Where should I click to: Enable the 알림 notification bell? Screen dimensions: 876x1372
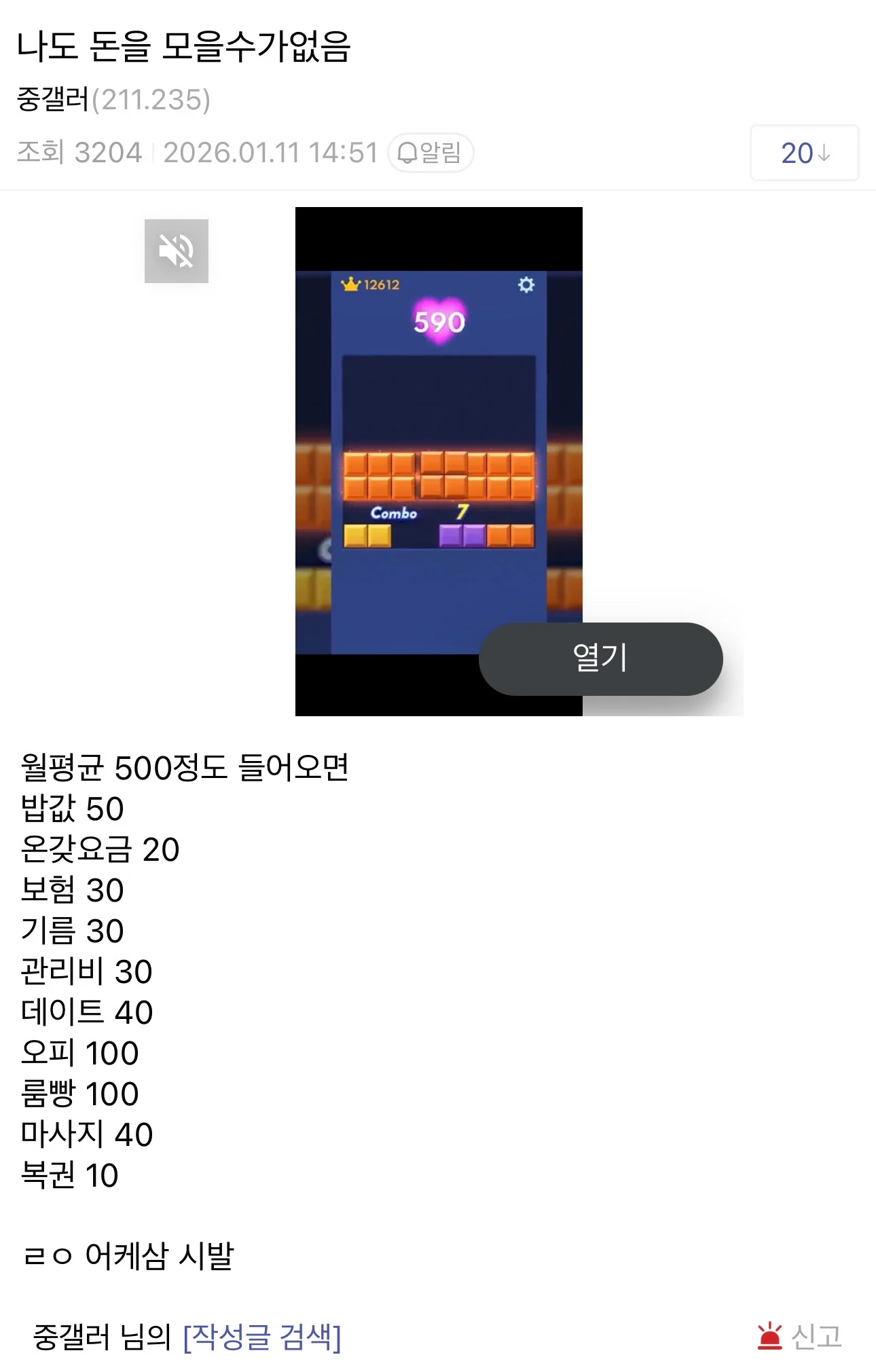coord(431,153)
